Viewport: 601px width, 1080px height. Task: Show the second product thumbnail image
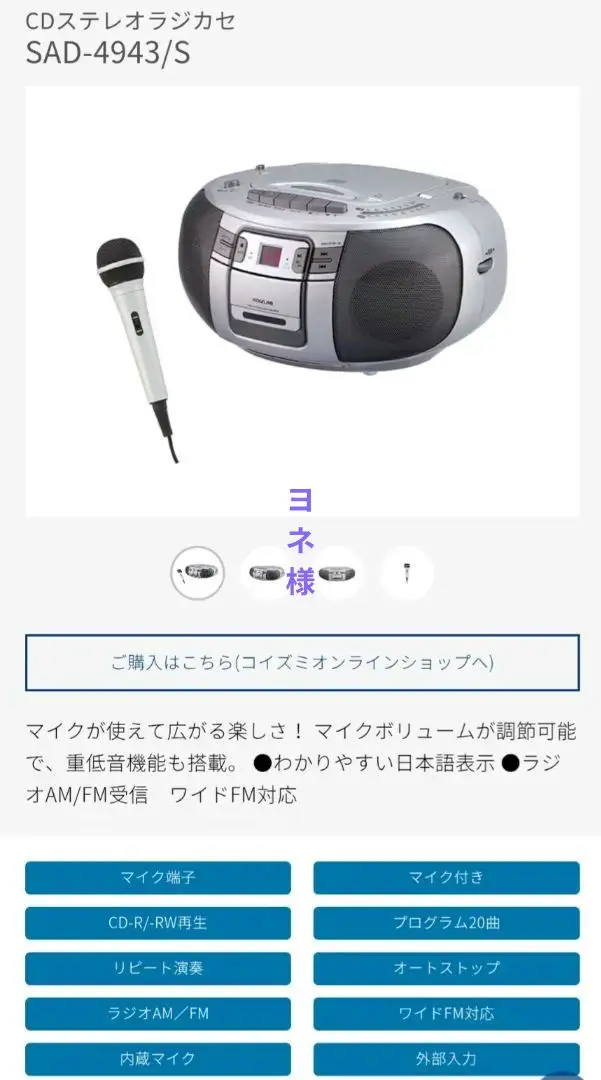(267, 573)
